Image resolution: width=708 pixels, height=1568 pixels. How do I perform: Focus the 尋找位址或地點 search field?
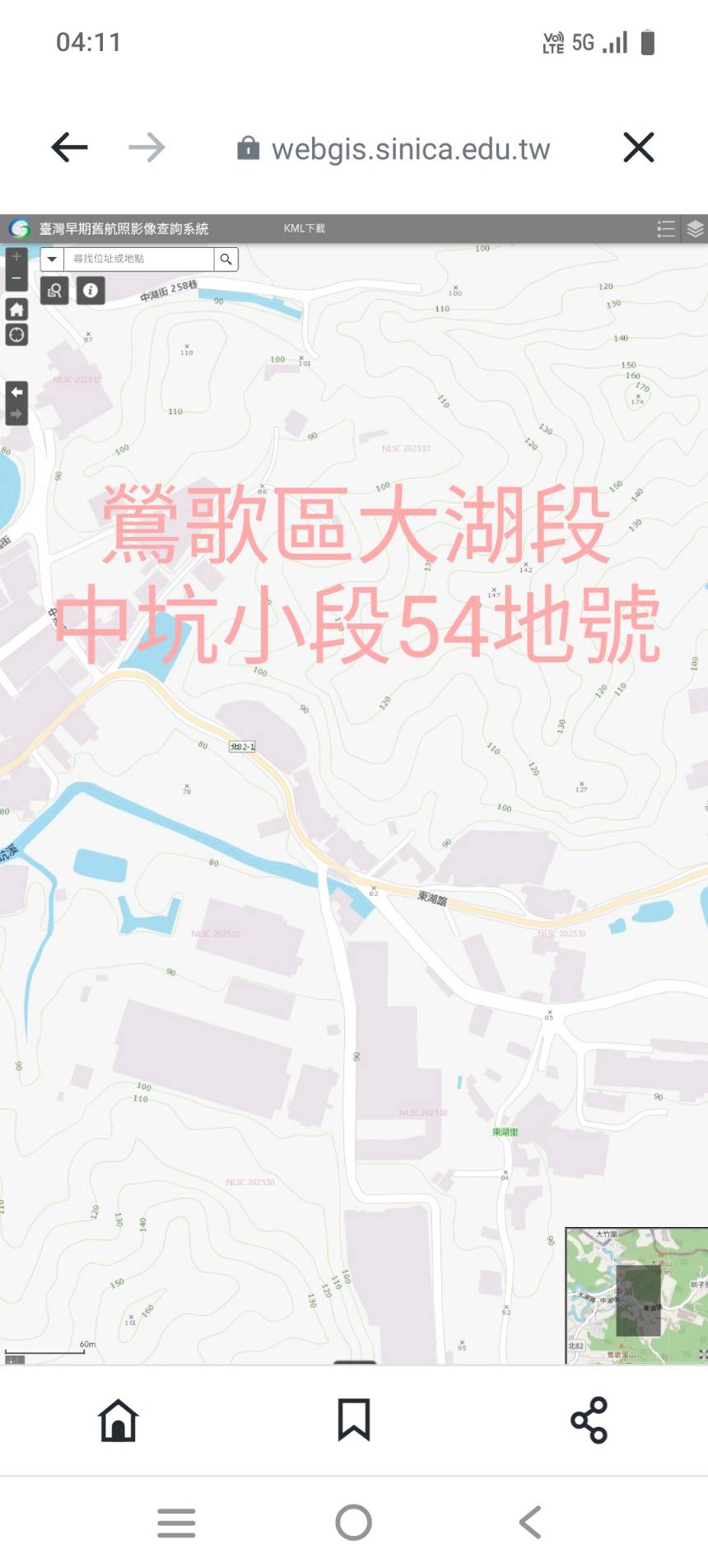click(x=138, y=259)
